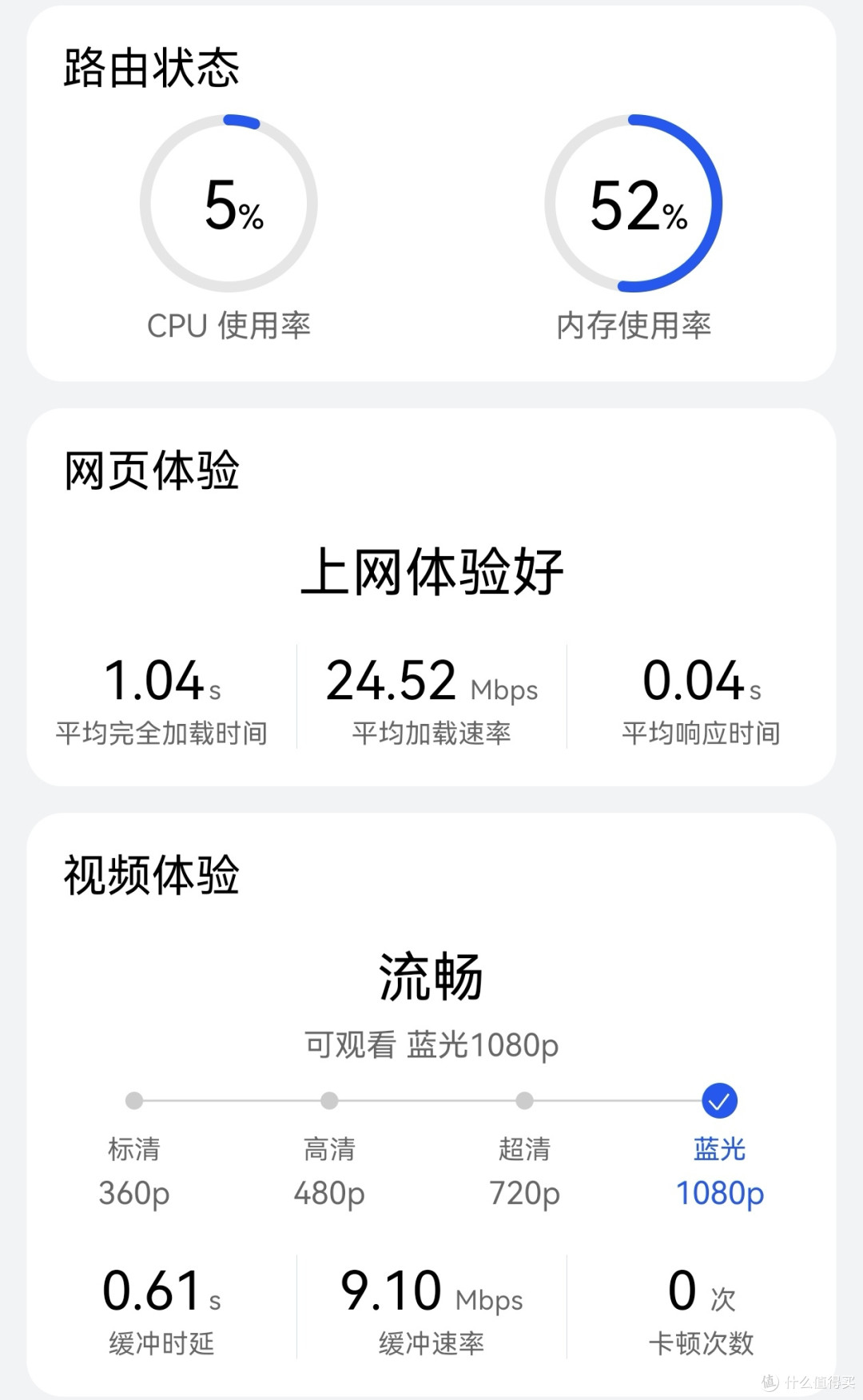Click the 可观看 蓝光1080p label
863x1400 pixels.
[x=431, y=1044]
